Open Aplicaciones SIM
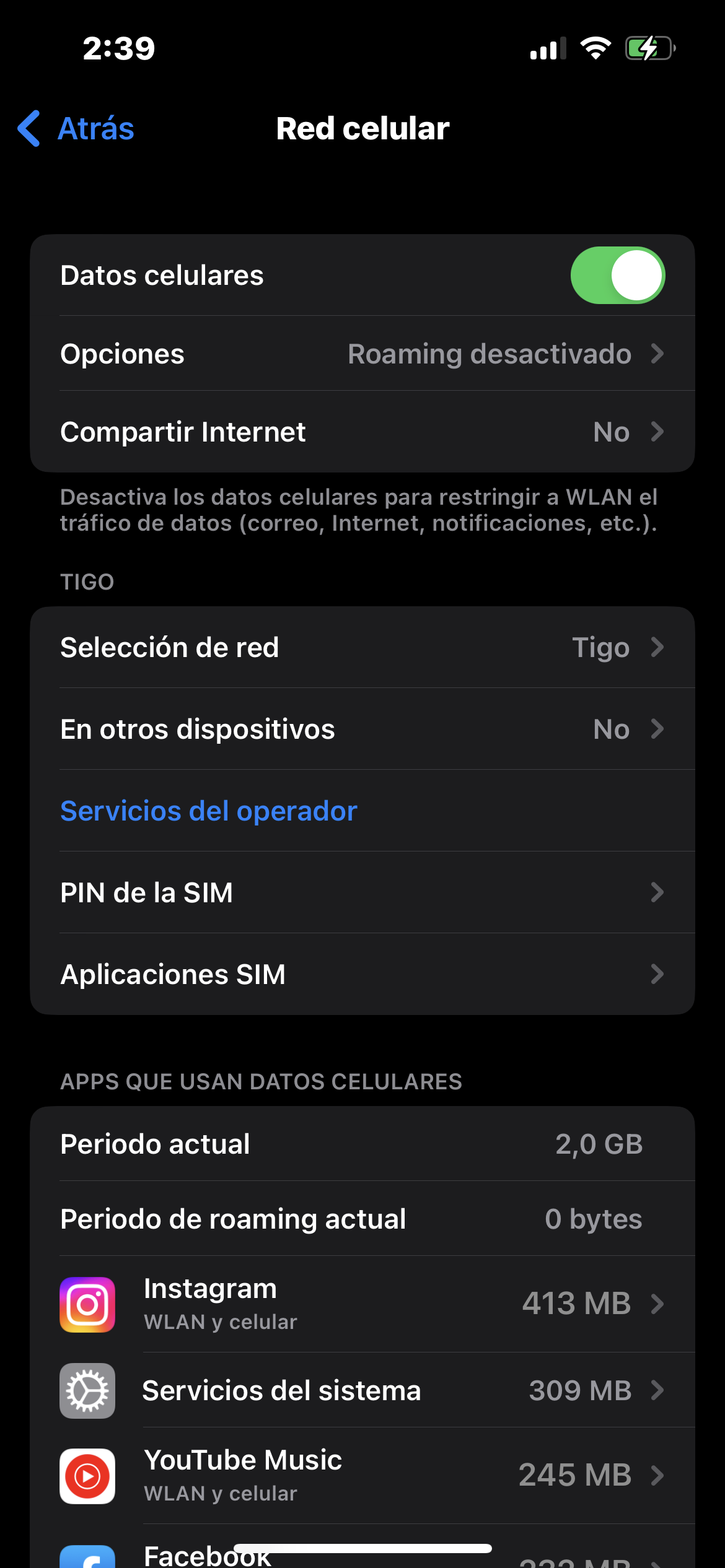Screen dimensions: 725x1568 click(362, 974)
